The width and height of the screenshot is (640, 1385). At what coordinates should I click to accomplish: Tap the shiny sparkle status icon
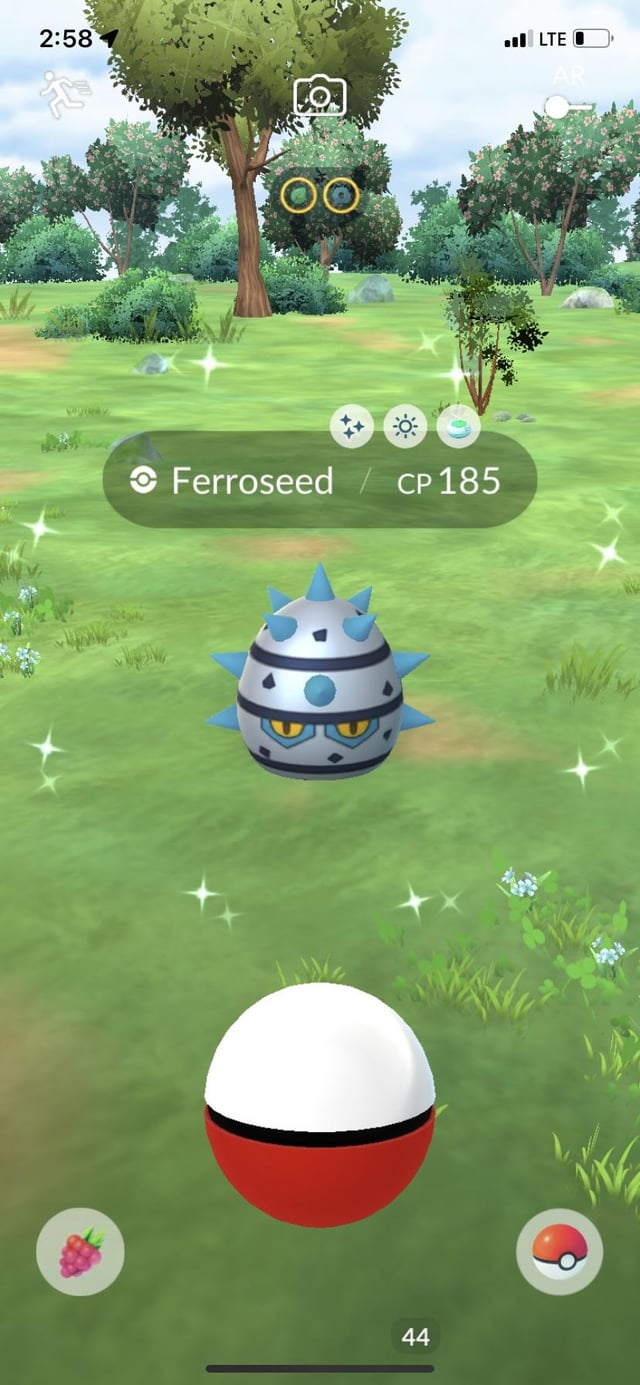click(352, 428)
